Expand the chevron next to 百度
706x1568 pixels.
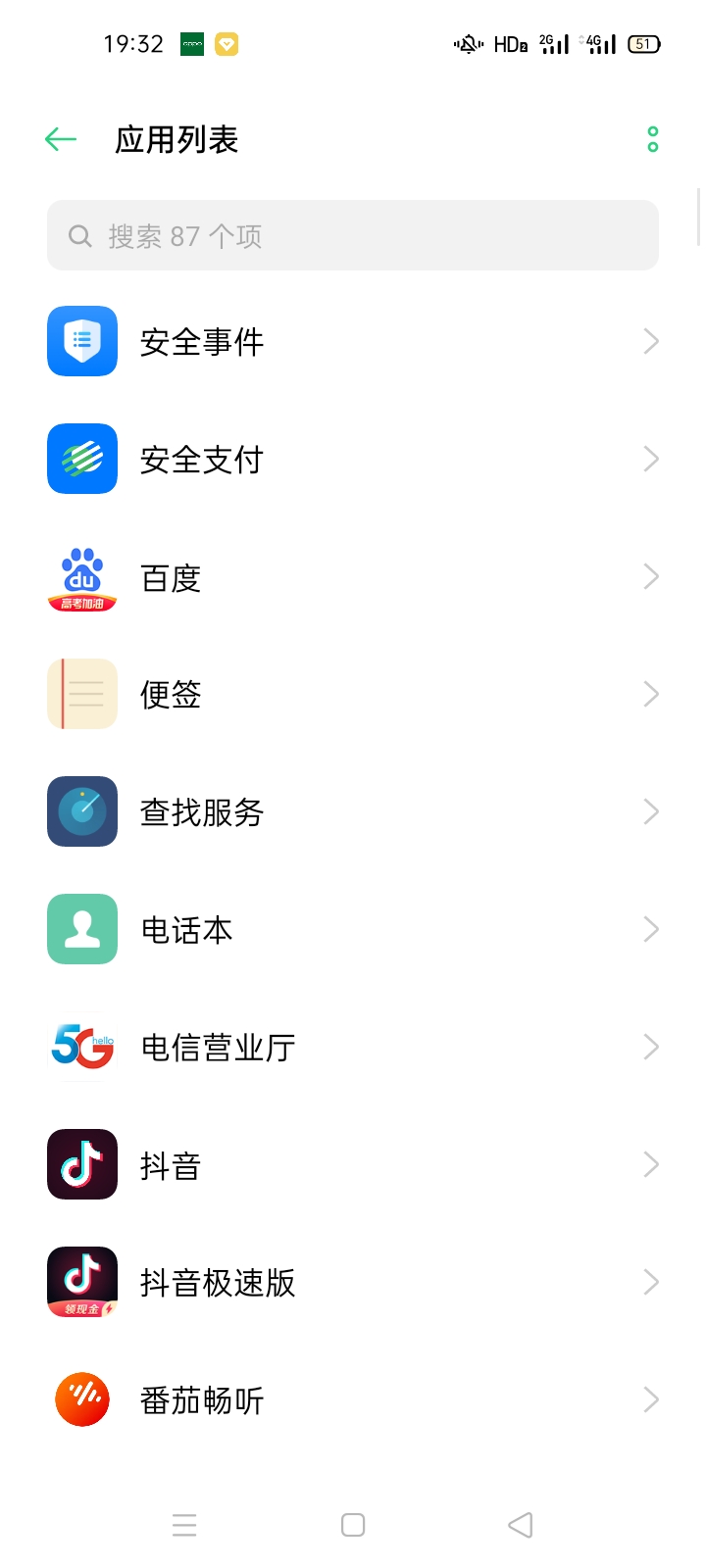tap(650, 578)
